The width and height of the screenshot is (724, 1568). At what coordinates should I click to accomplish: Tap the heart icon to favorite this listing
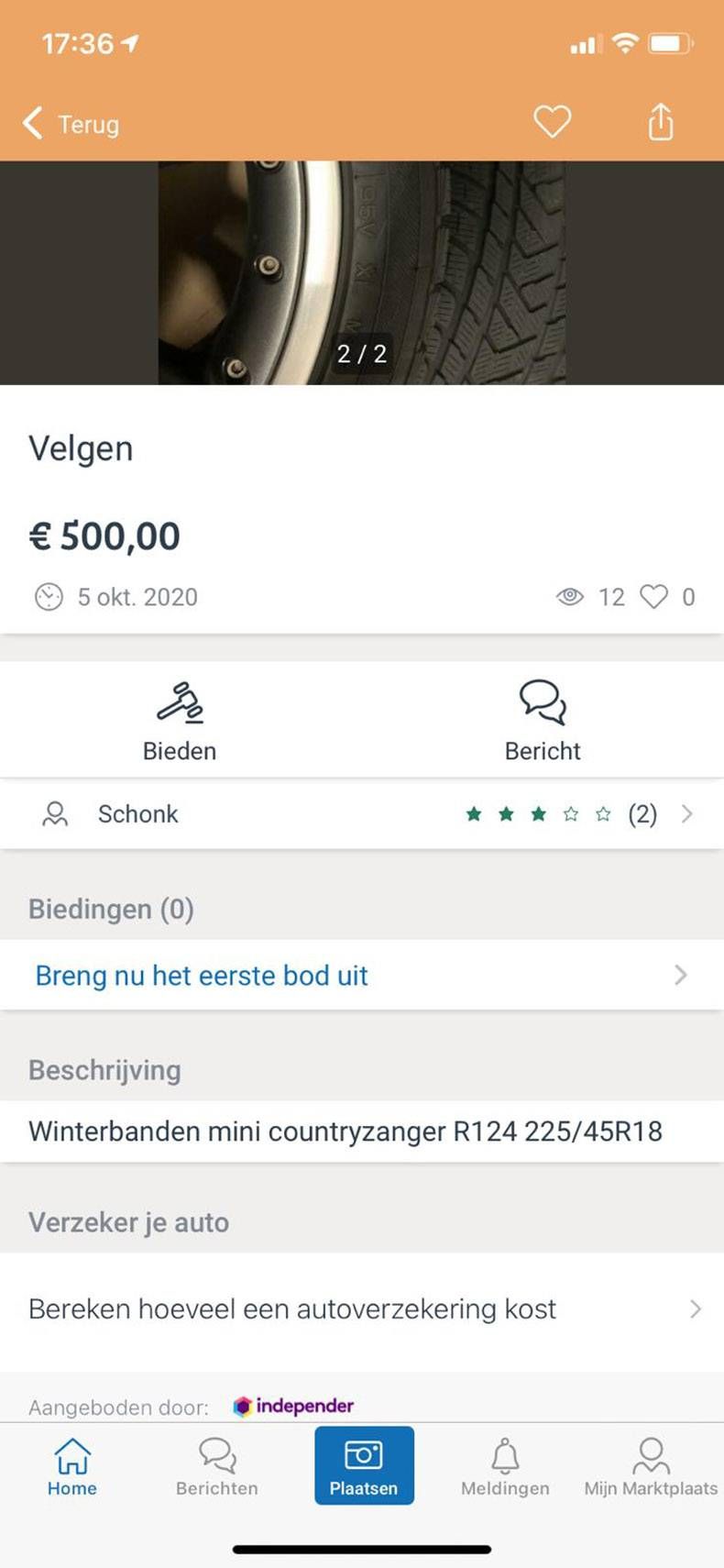coord(553,120)
